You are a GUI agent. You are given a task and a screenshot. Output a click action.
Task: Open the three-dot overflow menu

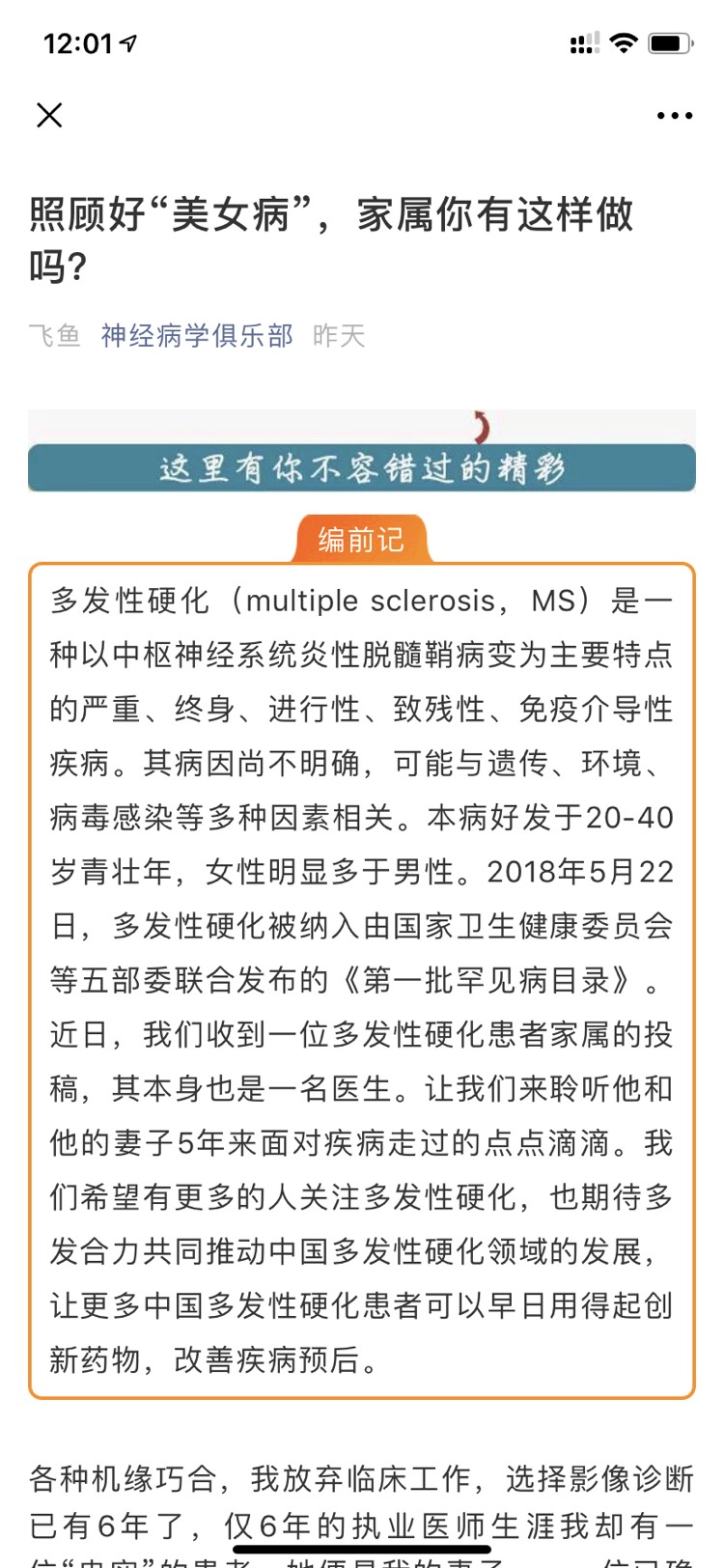click(x=674, y=116)
